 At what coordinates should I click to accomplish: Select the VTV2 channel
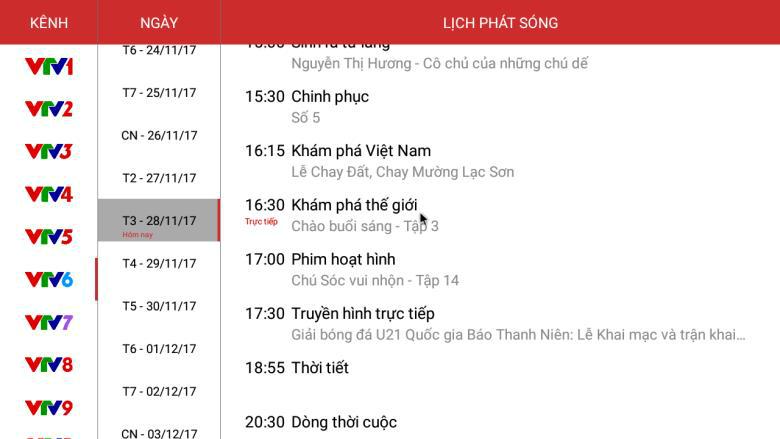pos(49,109)
